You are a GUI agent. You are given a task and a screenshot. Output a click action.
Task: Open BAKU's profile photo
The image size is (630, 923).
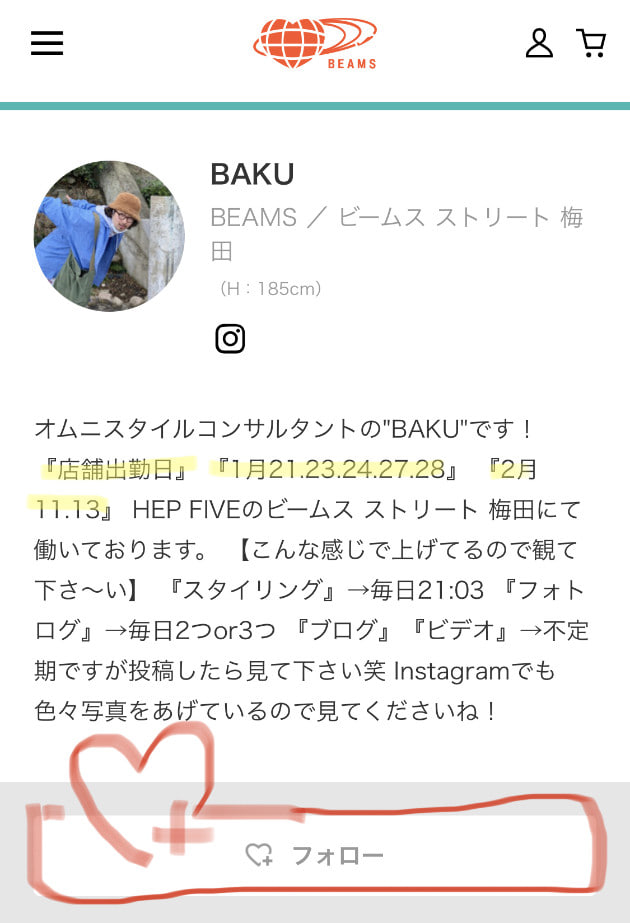[109, 236]
